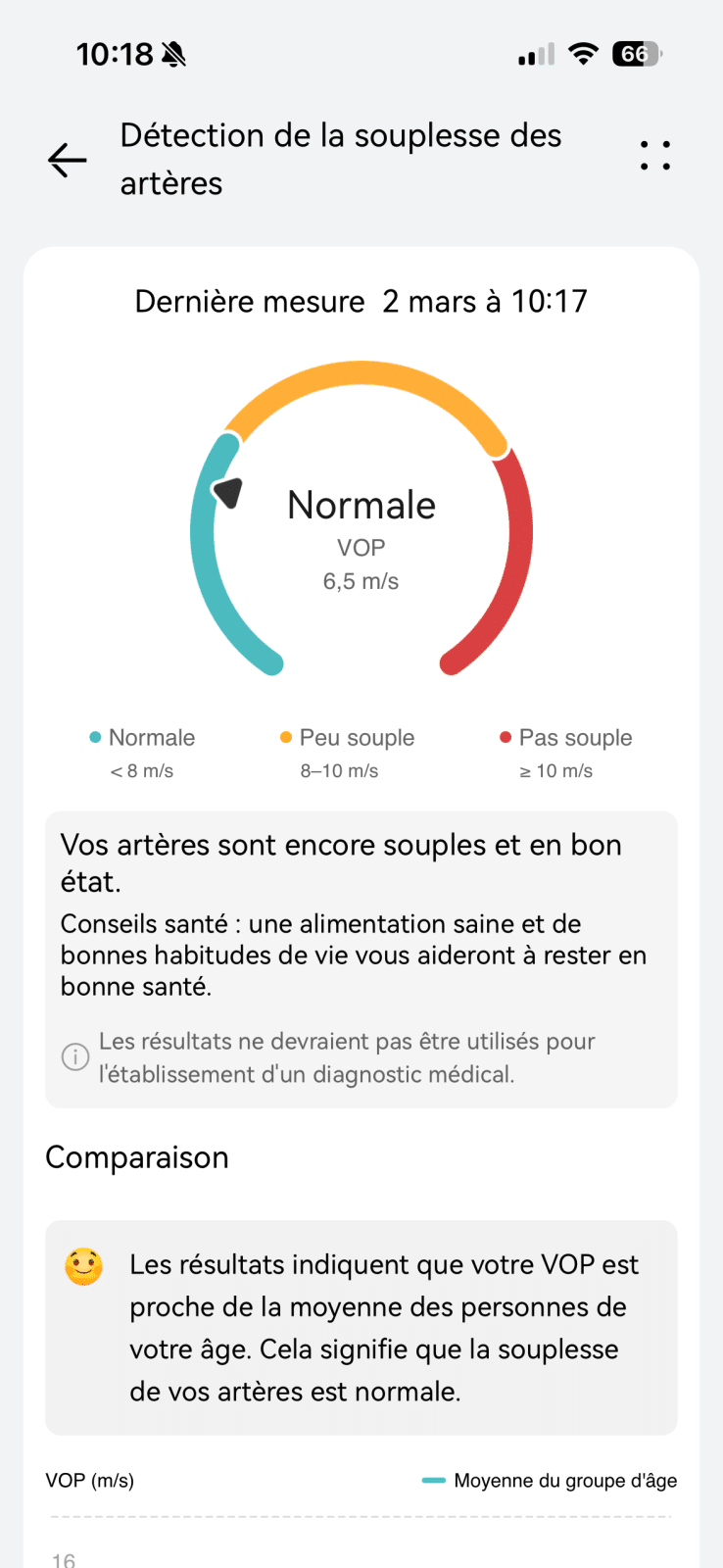
Task: Open the four-dot more options menu
Action: 654,156
